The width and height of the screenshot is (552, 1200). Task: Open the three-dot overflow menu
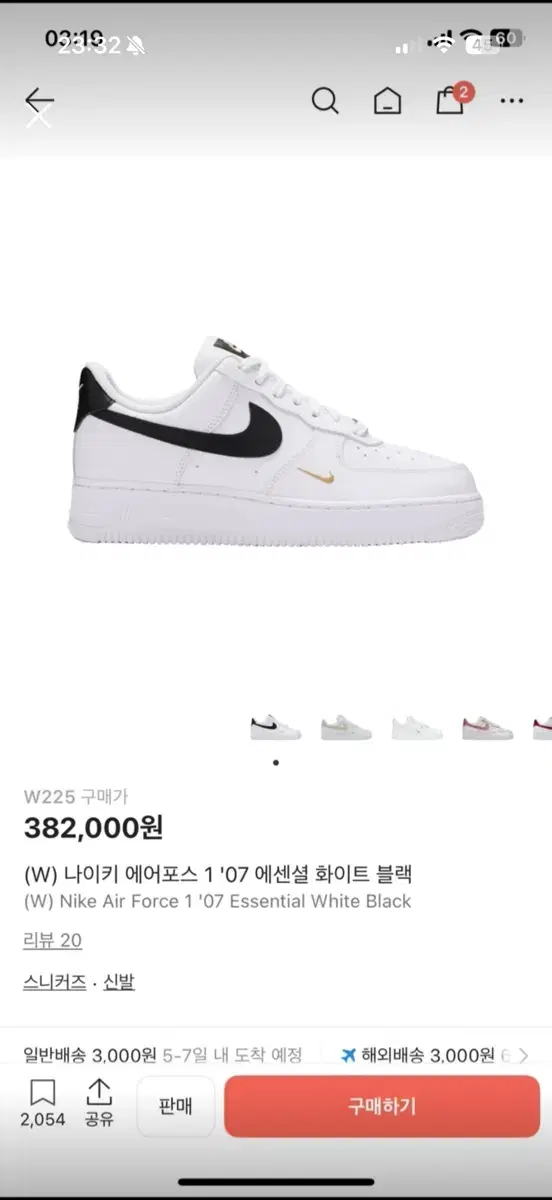[x=512, y=101]
